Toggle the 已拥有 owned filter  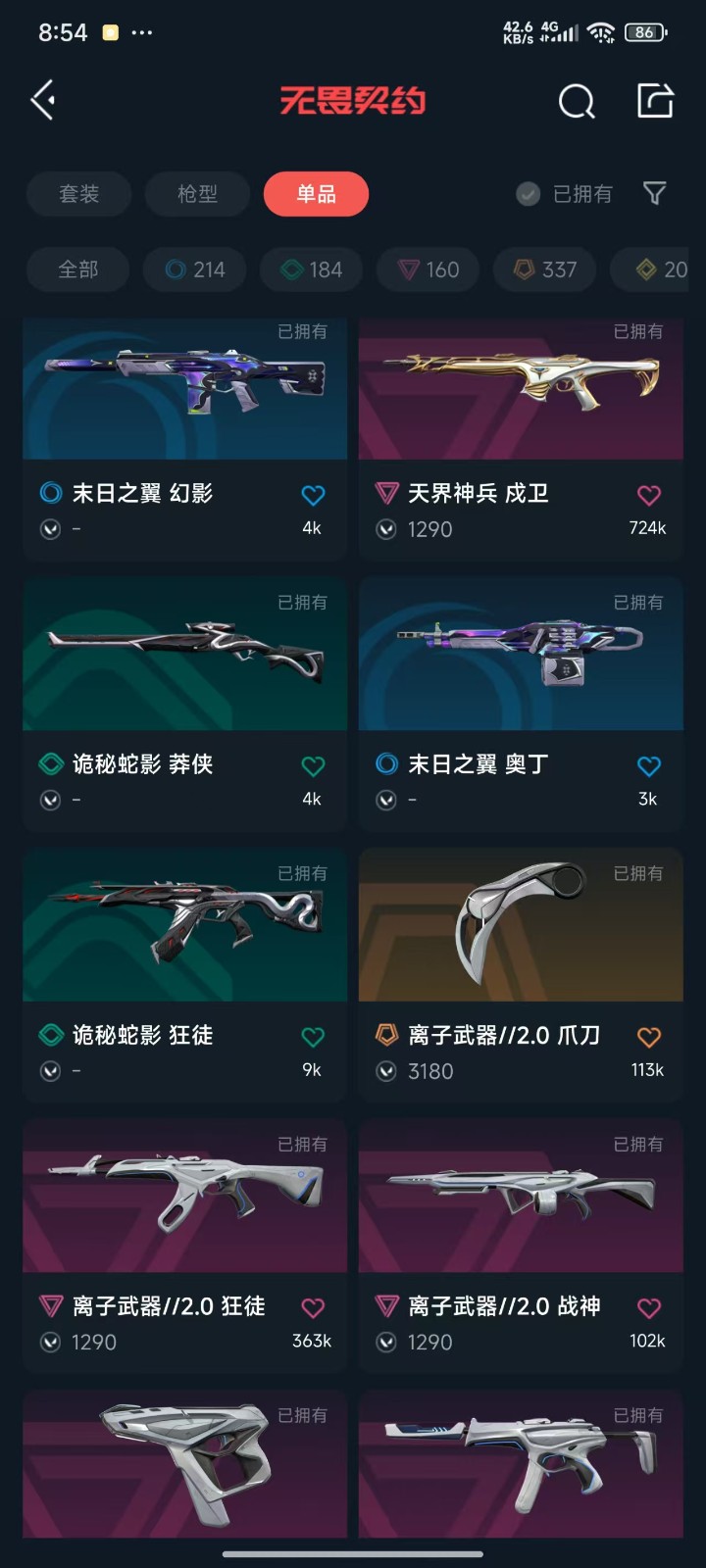click(565, 194)
